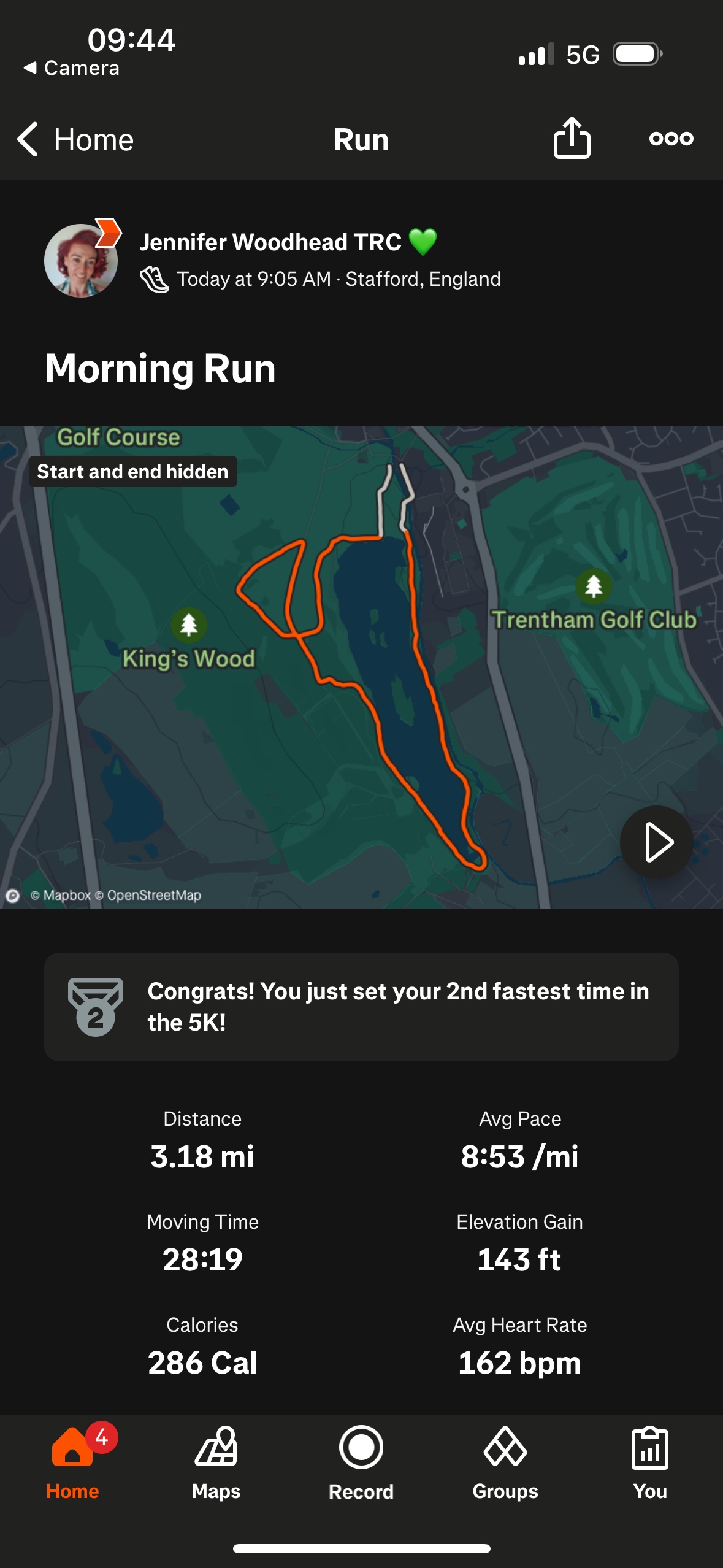Play the route flyover animation
The width and height of the screenshot is (723, 1568).
tap(656, 842)
